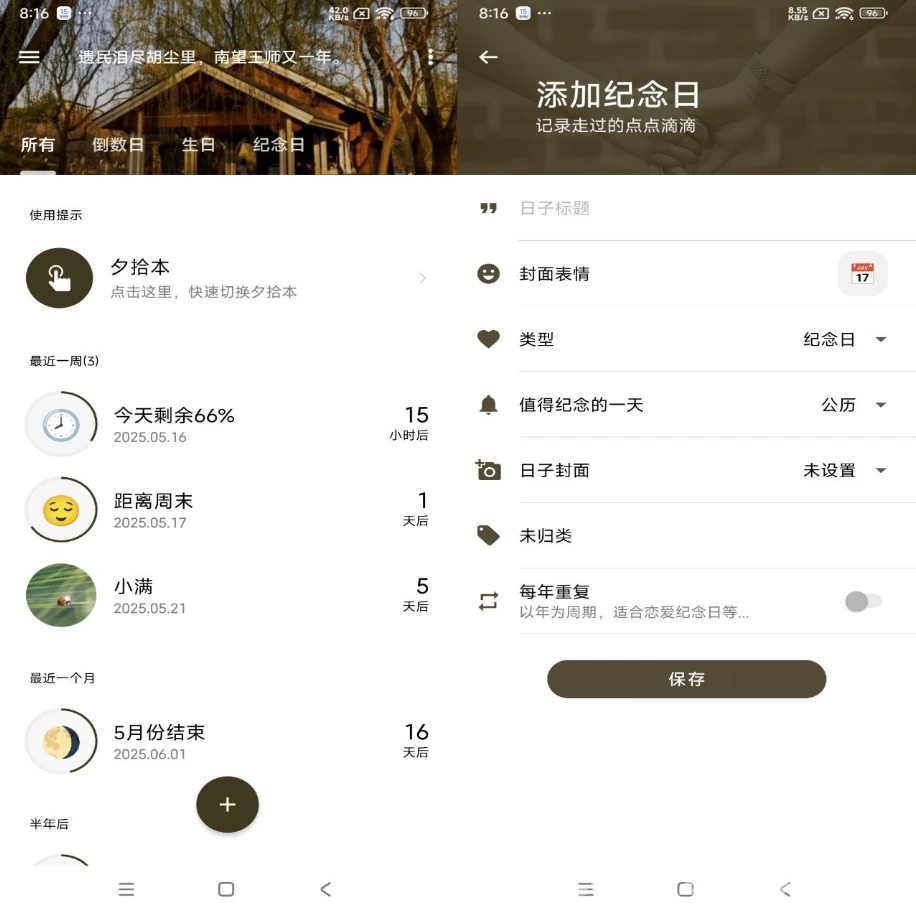Expand the 公历 calendar type dropdown

point(854,405)
